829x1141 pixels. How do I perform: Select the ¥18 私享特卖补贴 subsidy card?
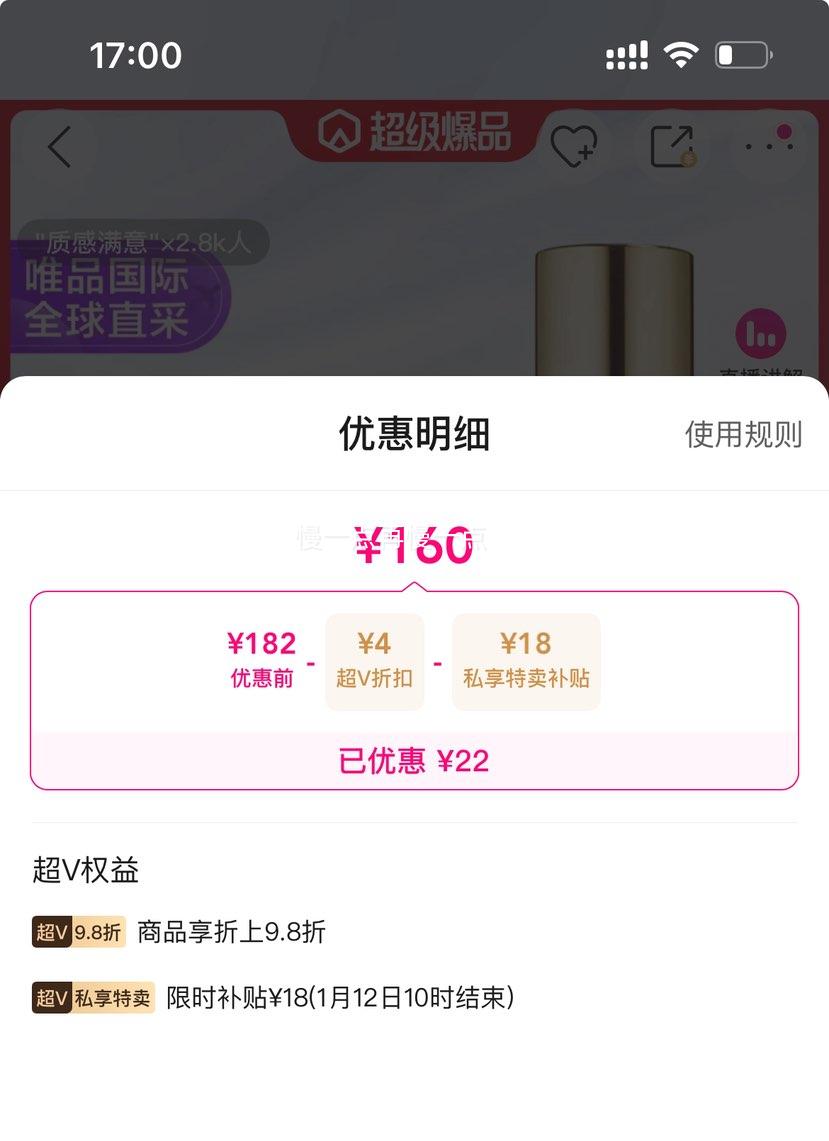(526, 661)
